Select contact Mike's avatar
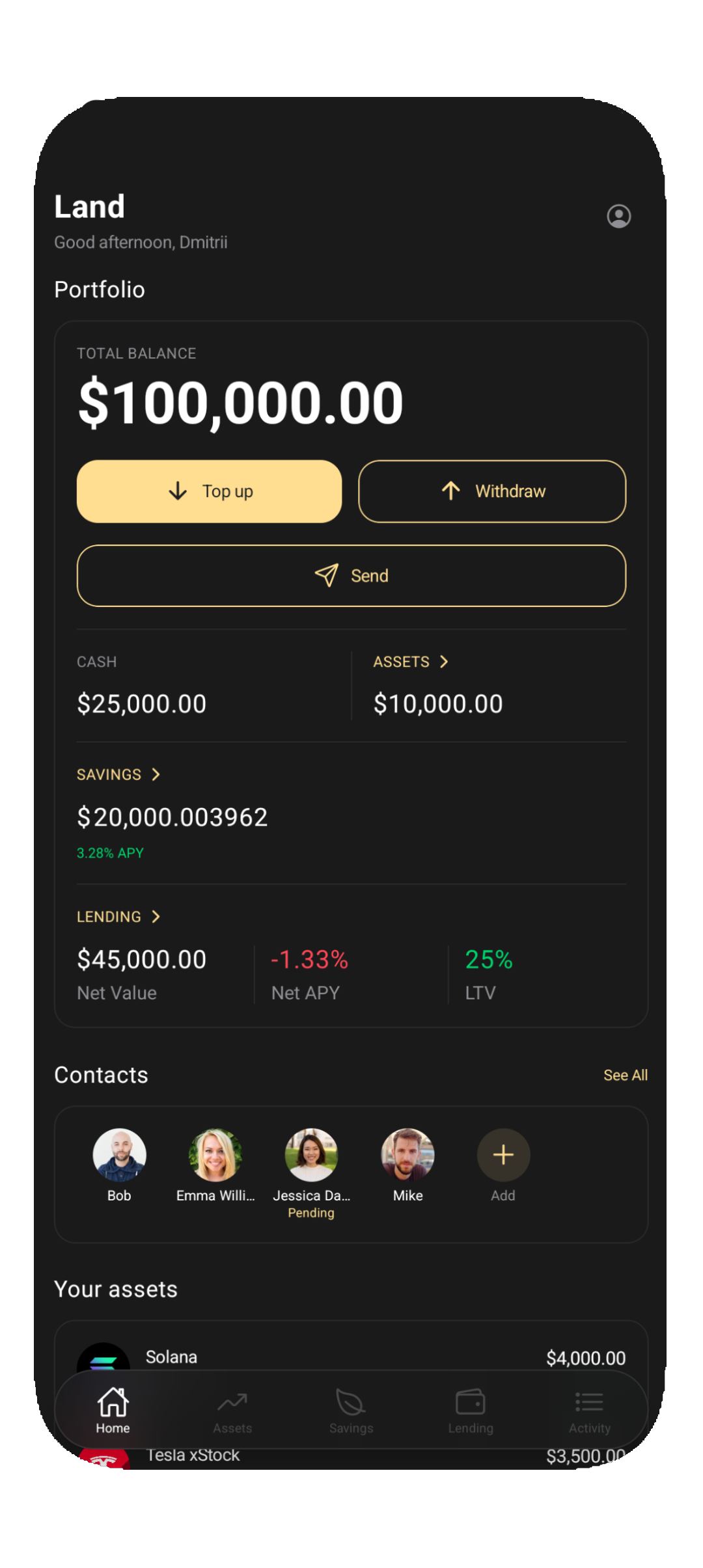Viewport: 703px width, 1568px height. pyautogui.click(x=407, y=1155)
